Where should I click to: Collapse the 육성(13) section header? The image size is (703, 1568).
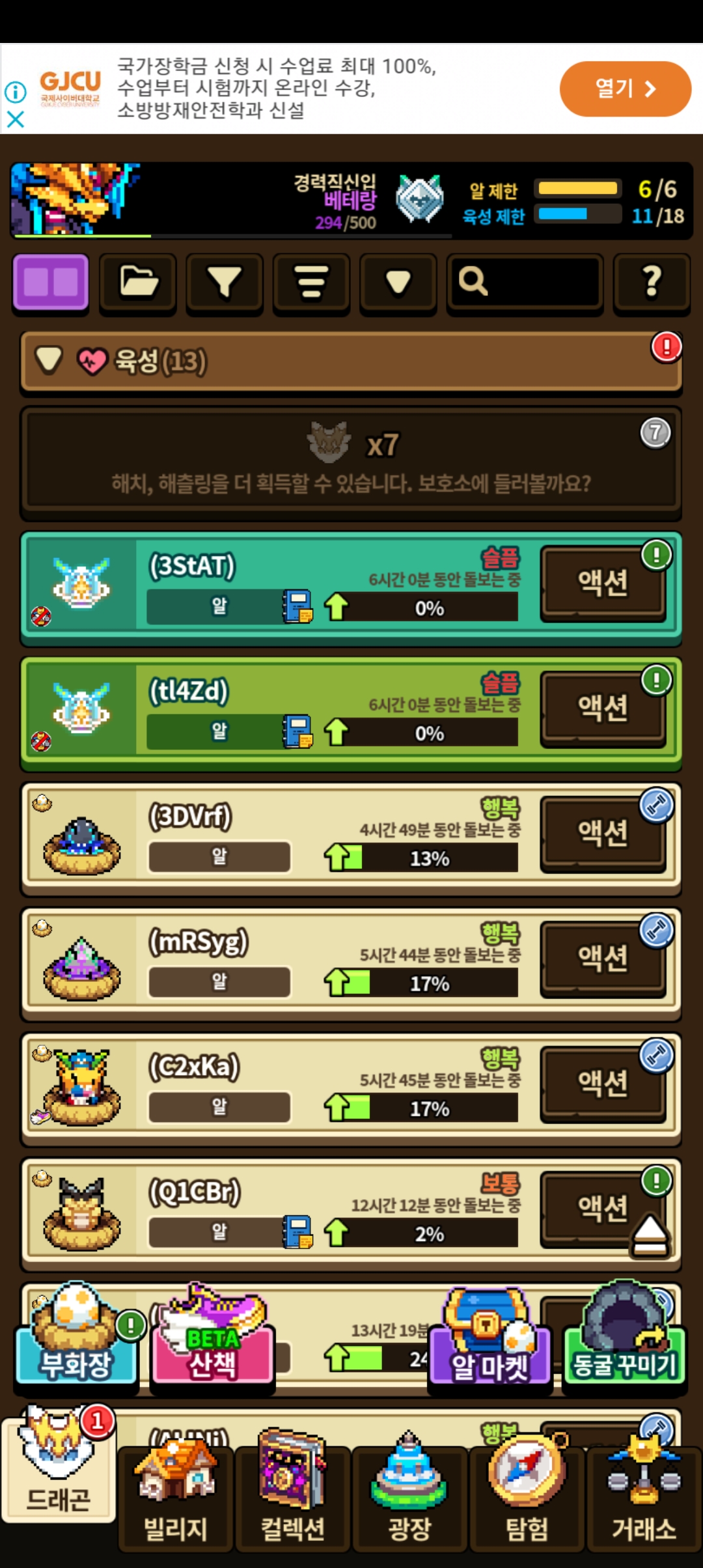coord(351,361)
